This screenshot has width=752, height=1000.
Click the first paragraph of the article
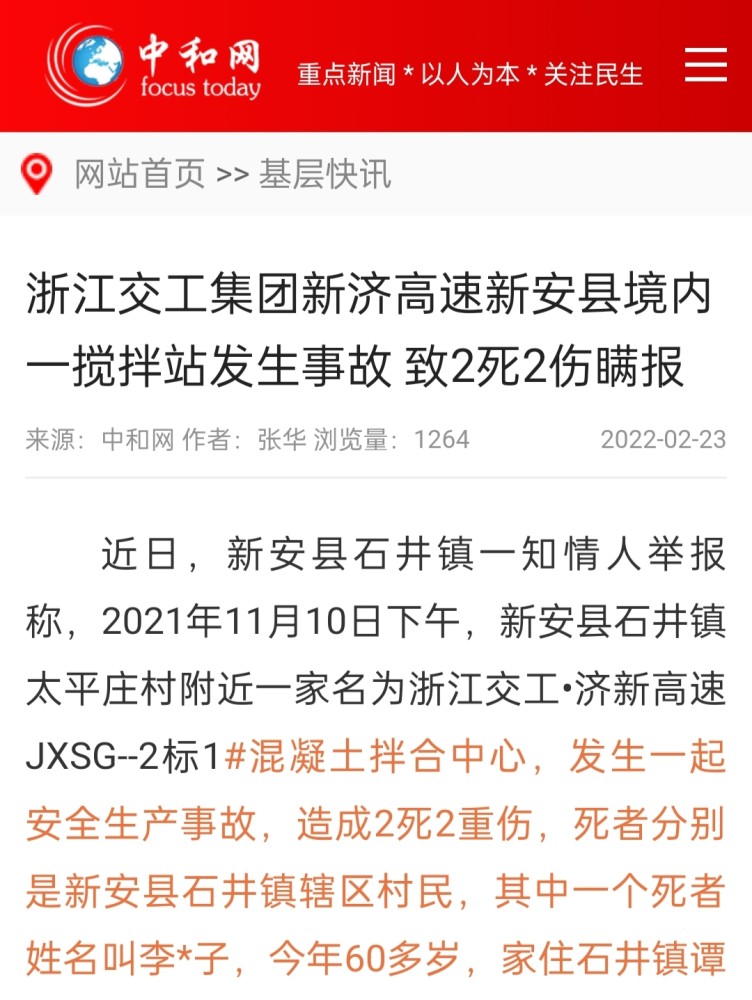point(376,700)
